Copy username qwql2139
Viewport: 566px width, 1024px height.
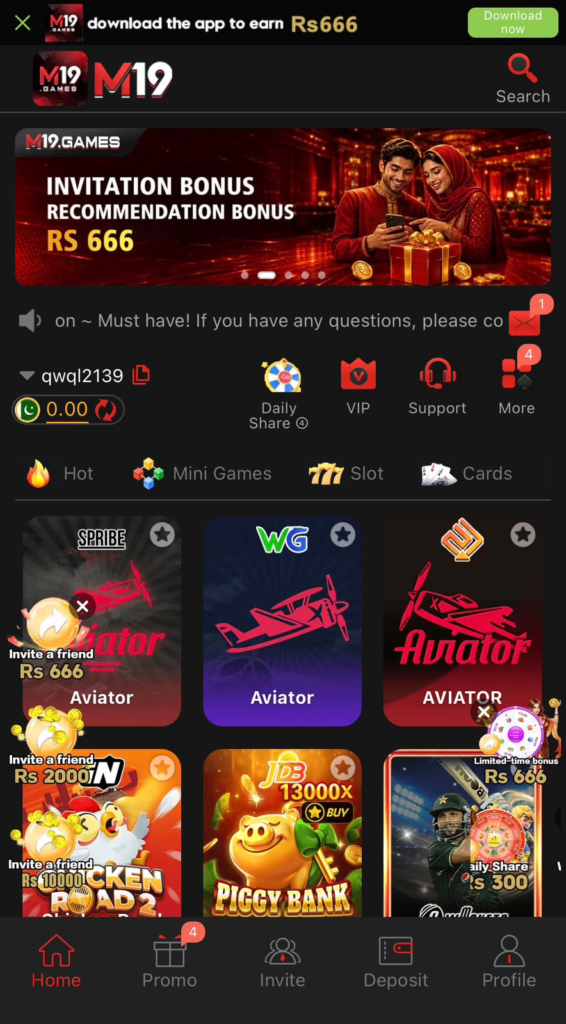coord(141,375)
